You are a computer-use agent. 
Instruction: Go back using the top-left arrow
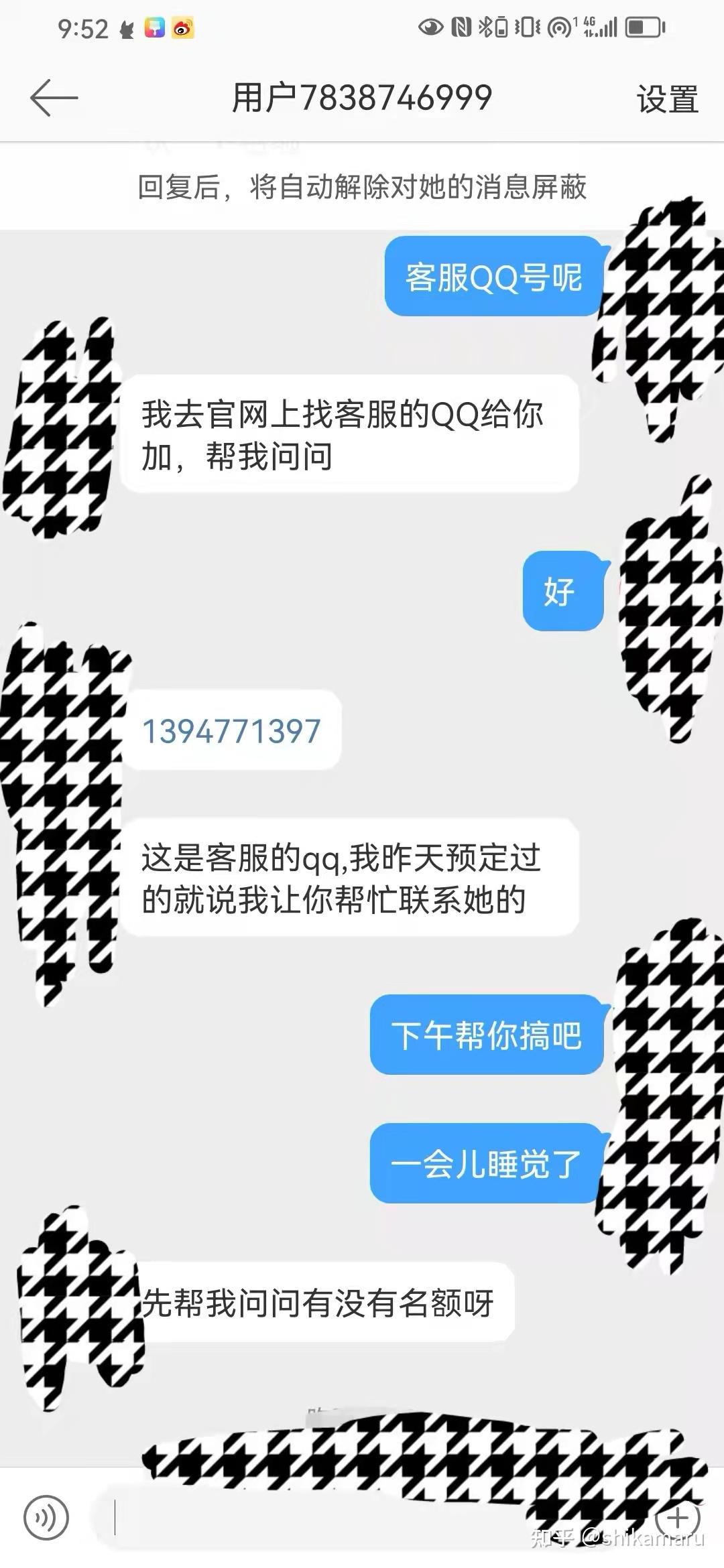[54, 98]
